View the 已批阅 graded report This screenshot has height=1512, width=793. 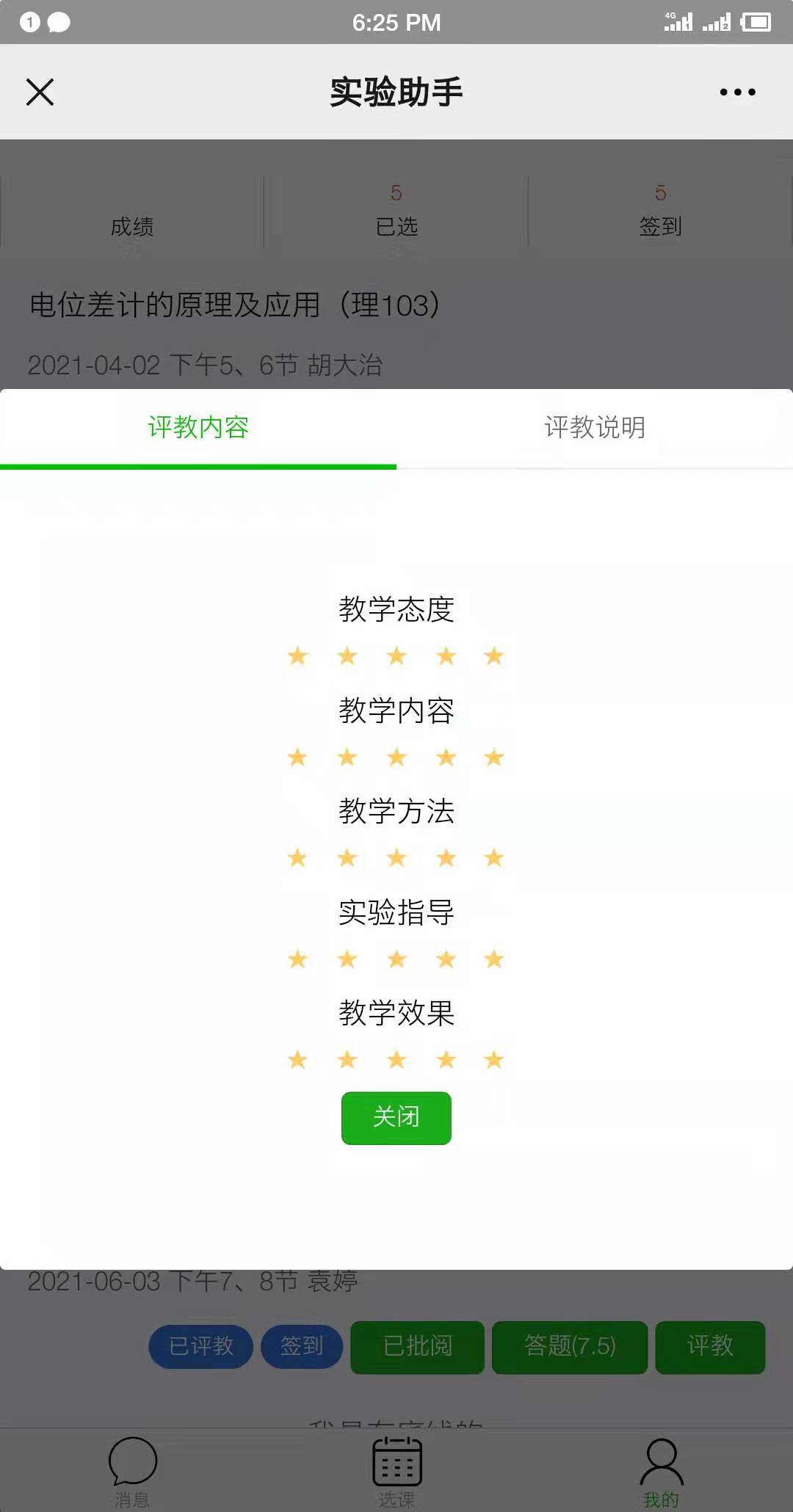pos(417,1346)
